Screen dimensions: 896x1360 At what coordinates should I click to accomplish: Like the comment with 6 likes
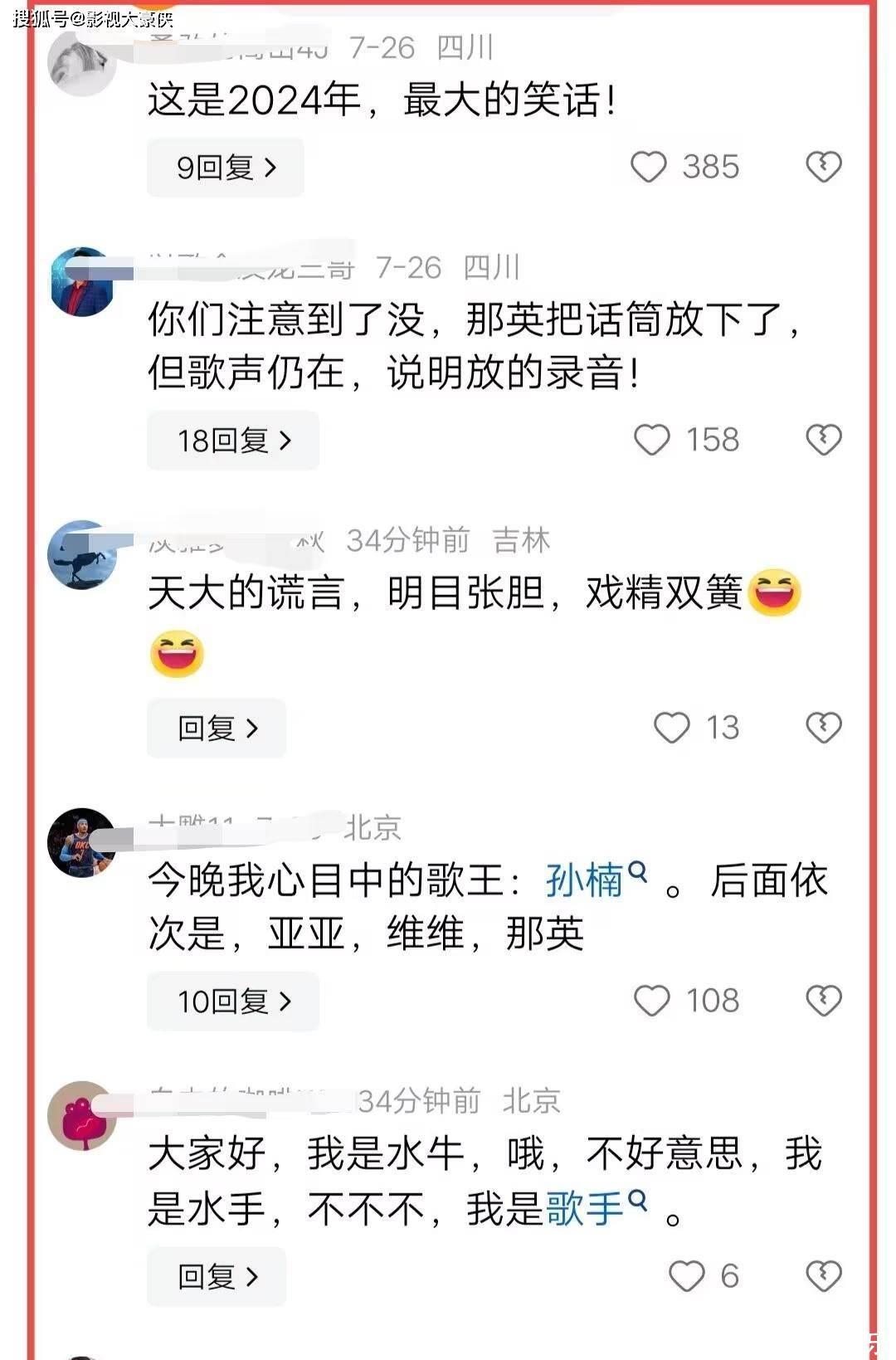(686, 1276)
